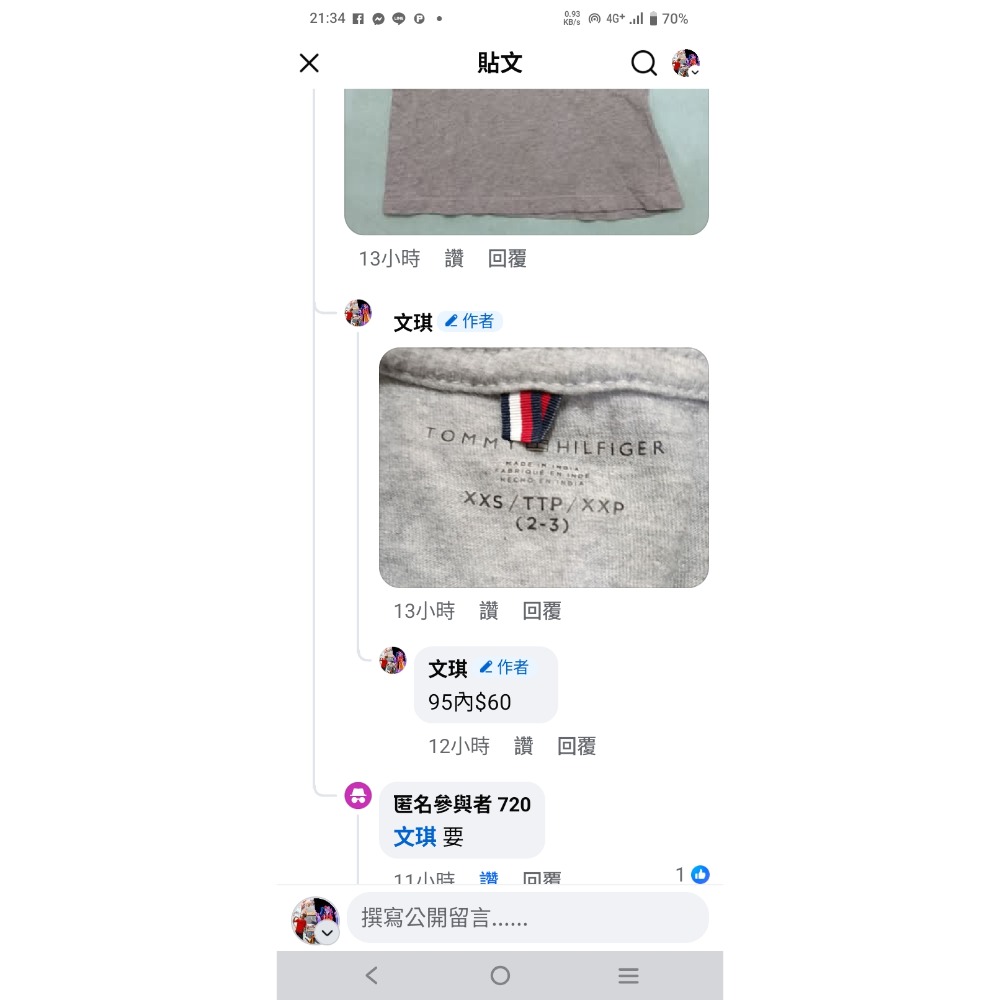This screenshot has height=1000, width=1000.
Task: Open the Tommy Hilfiger label photo
Action: (x=543, y=467)
